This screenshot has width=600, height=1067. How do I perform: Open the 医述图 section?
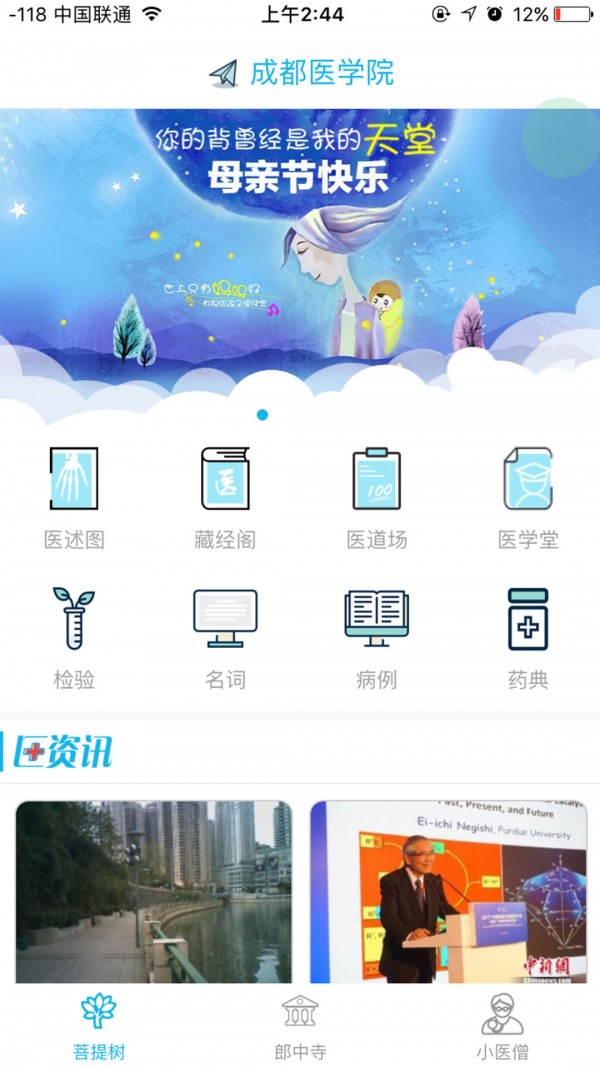pos(74,497)
